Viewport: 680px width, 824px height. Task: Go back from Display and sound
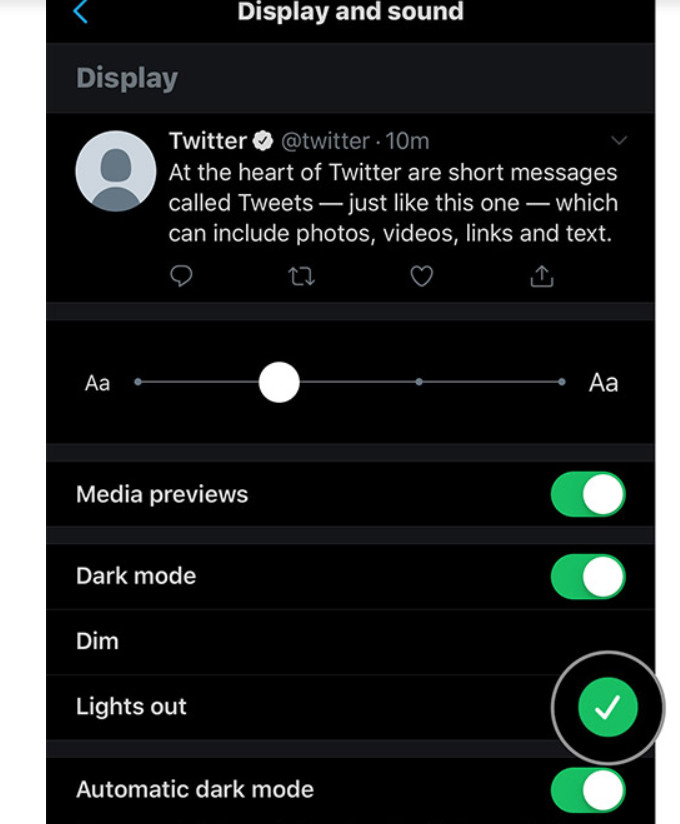coord(82,13)
